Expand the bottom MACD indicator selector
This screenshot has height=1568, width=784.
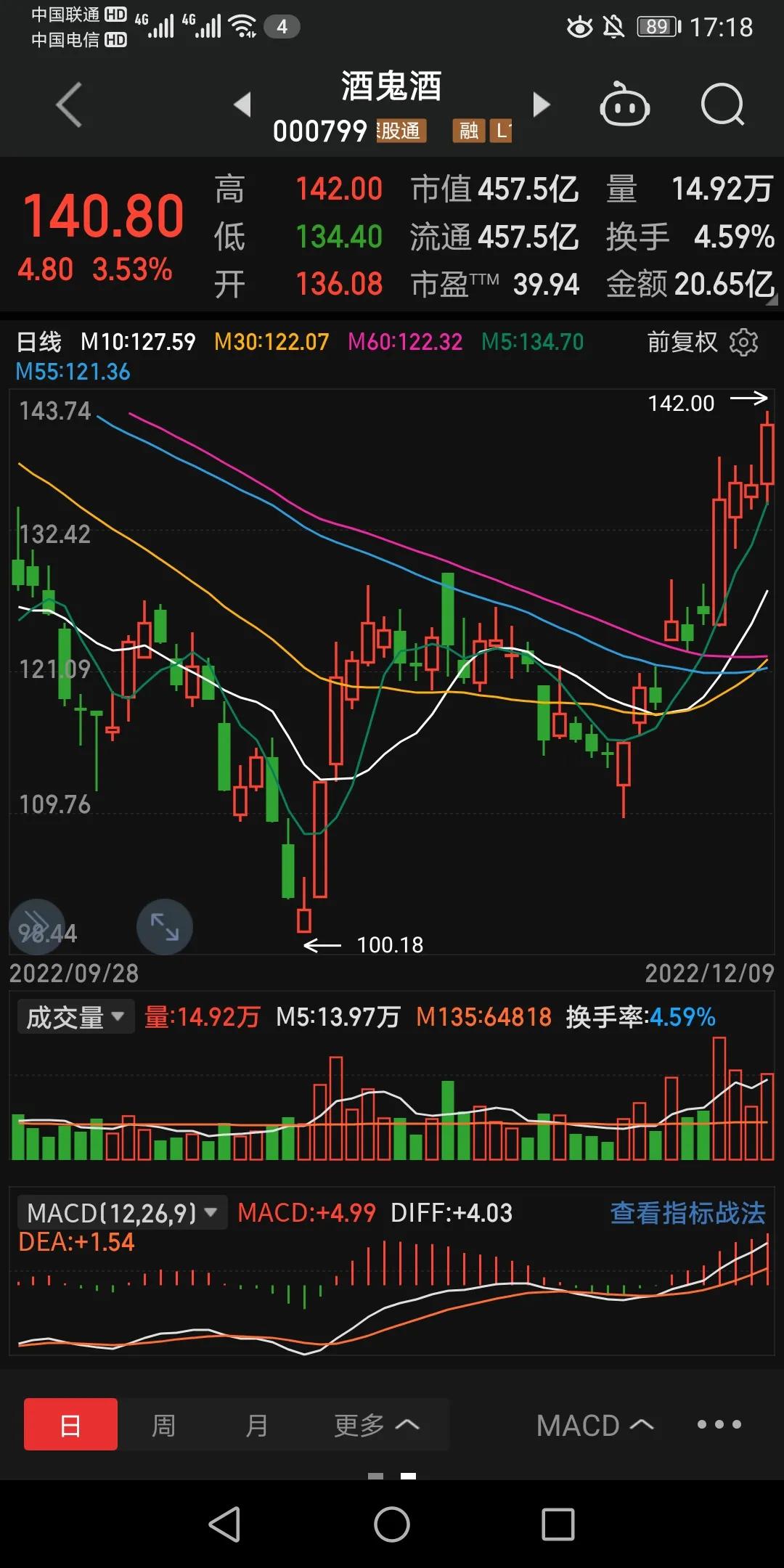click(x=594, y=1425)
